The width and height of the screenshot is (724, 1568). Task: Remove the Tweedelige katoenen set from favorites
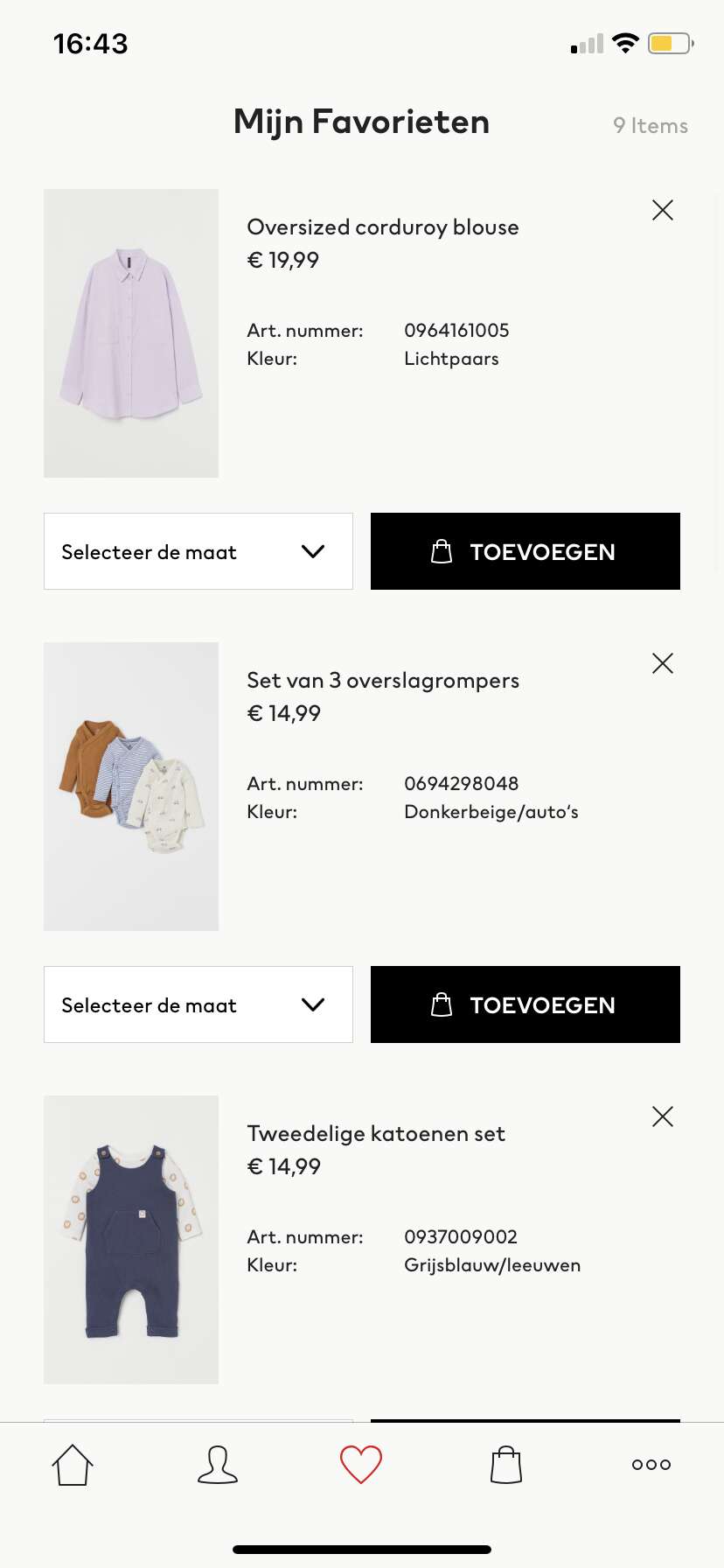click(663, 1116)
